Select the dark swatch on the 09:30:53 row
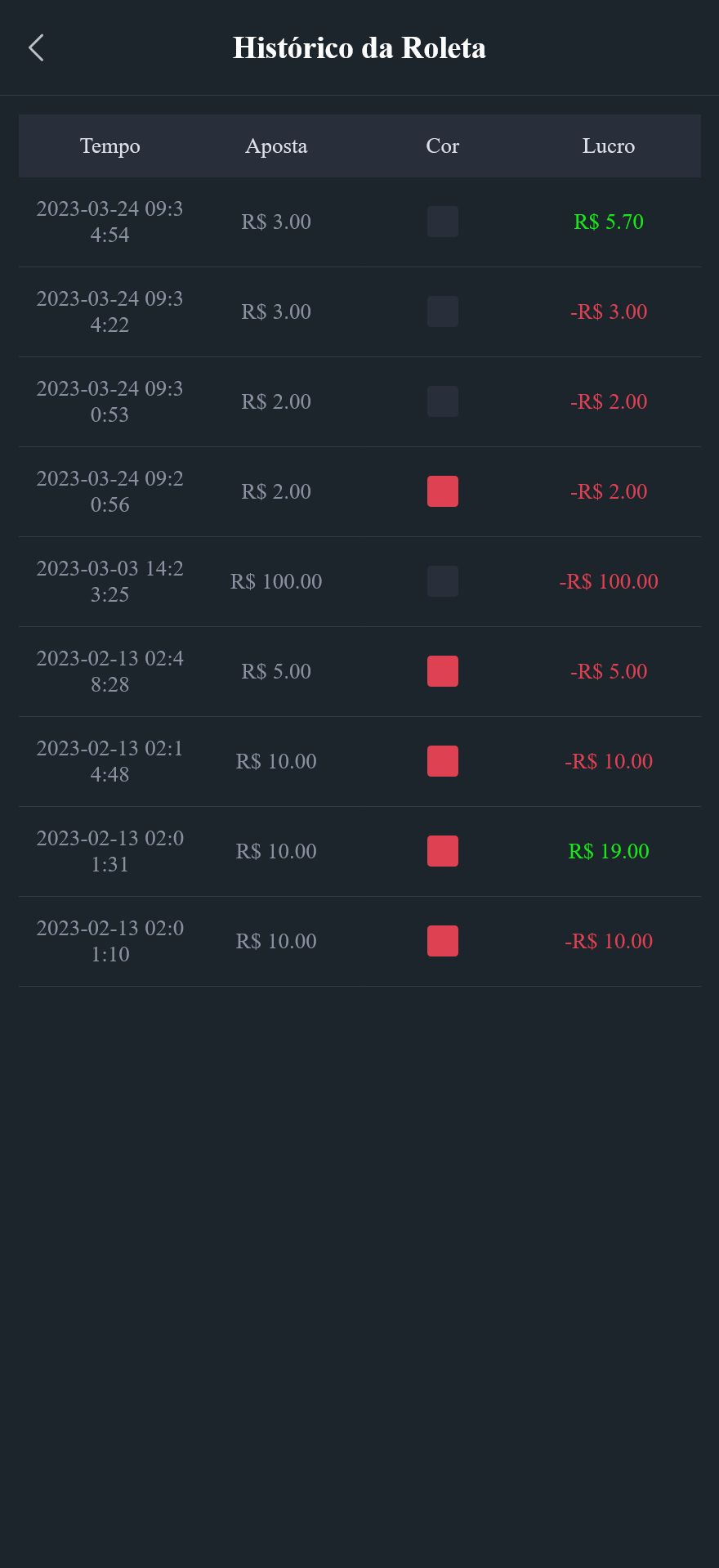Viewport: 719px width, 1568px height. pyautogui.click(x=442, y=401)
